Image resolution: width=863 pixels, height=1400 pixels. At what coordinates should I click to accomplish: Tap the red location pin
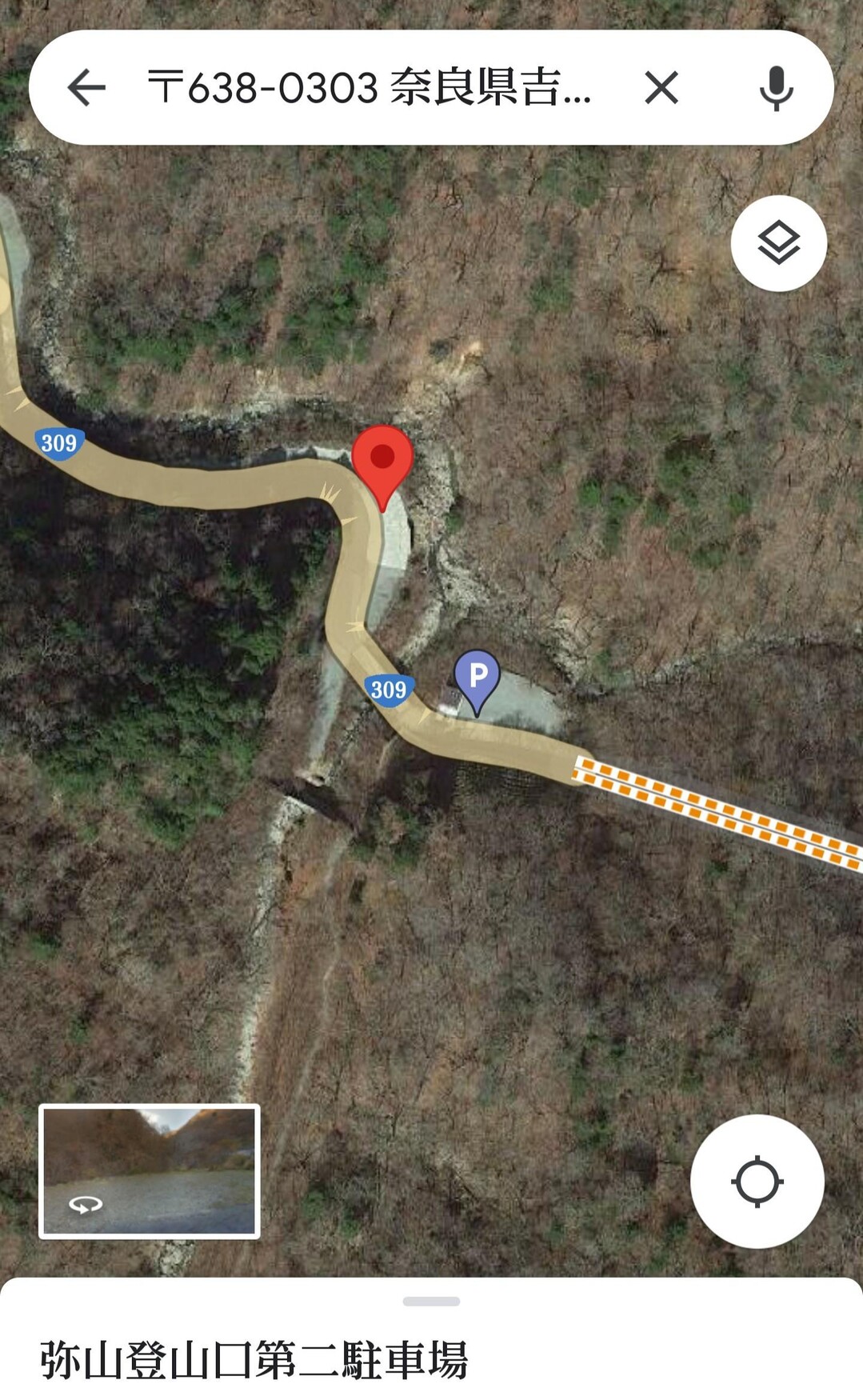[x=382, y=460]
